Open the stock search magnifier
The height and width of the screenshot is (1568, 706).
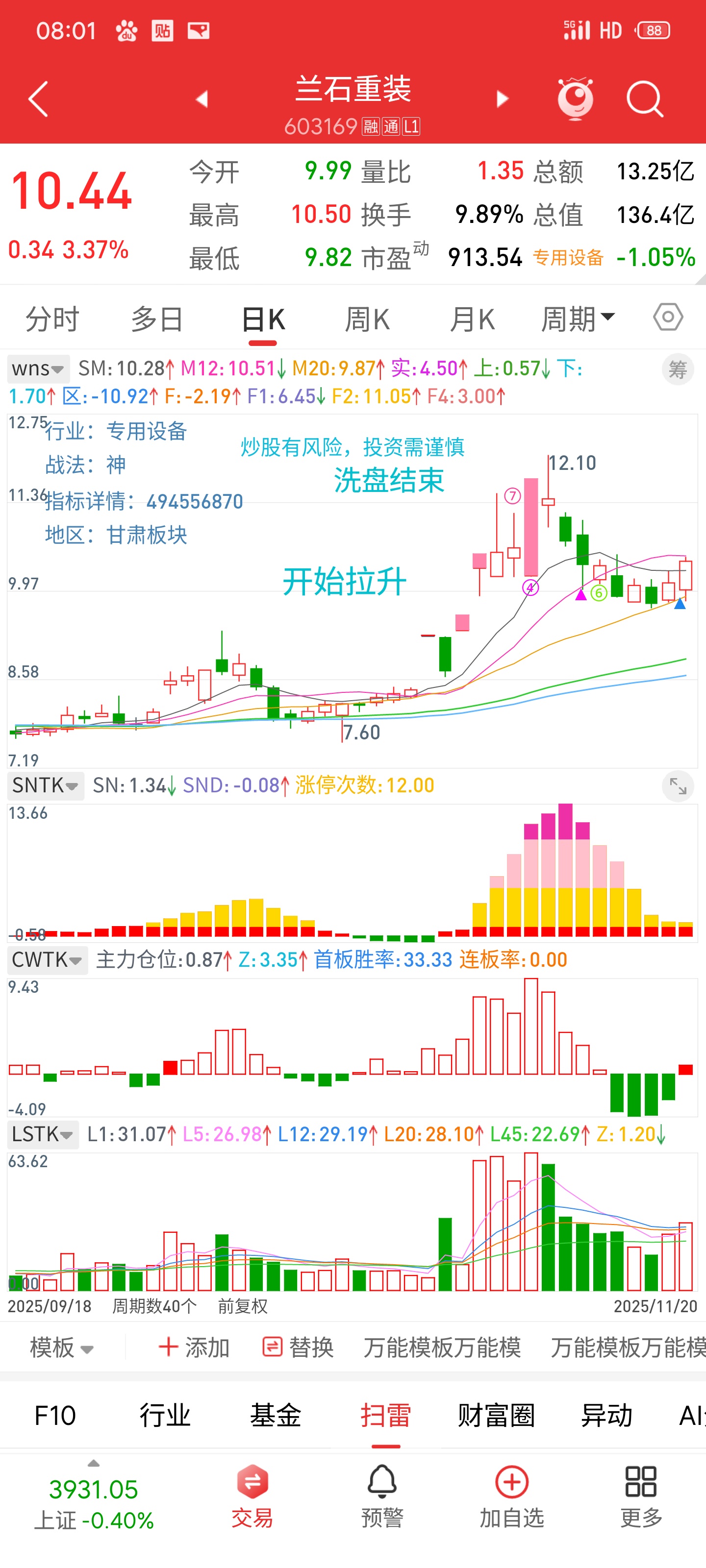pos(645,98)
